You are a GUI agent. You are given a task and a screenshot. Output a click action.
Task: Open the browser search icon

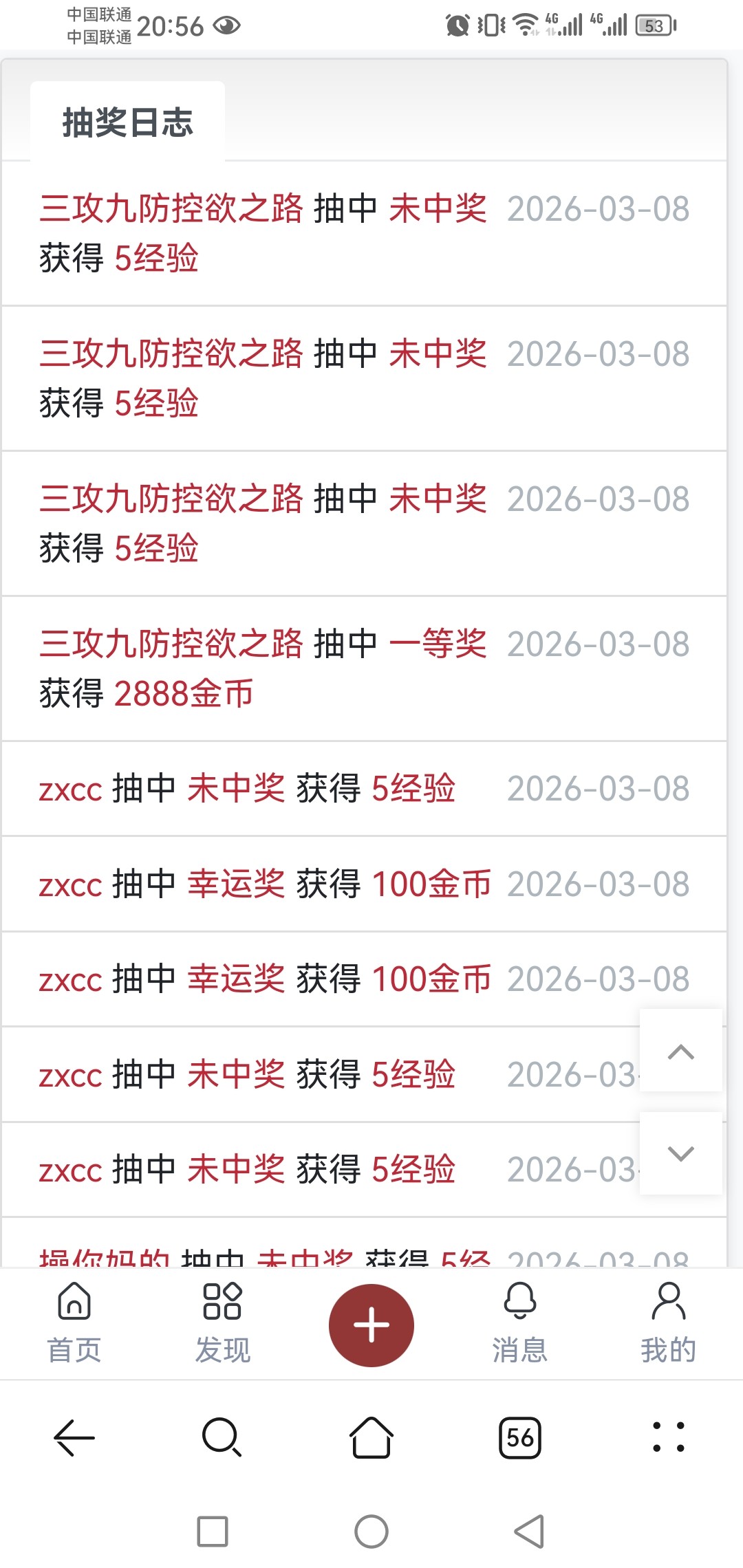222,1437
